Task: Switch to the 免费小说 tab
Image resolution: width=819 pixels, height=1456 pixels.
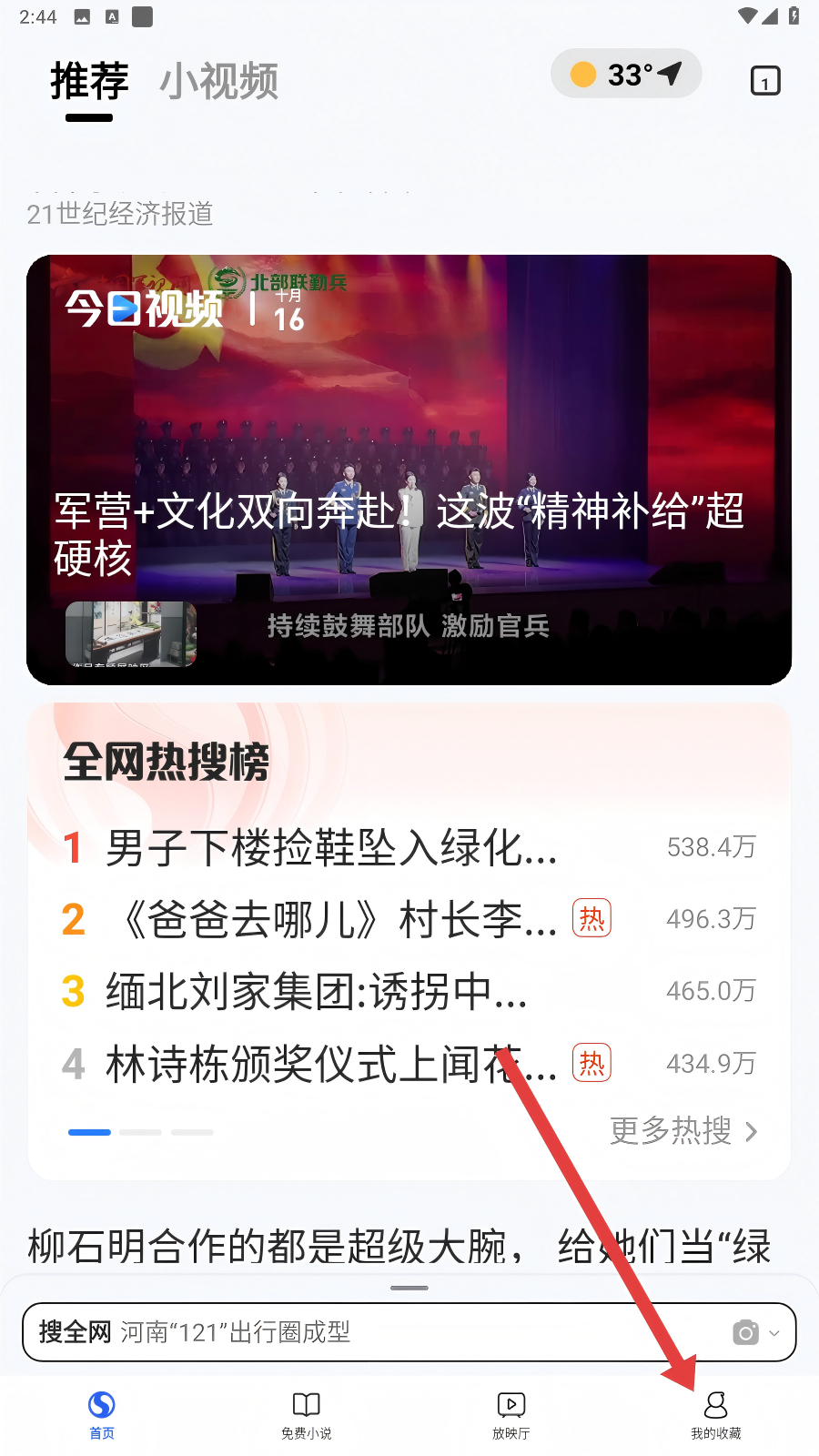Action: coord(307,1415)
